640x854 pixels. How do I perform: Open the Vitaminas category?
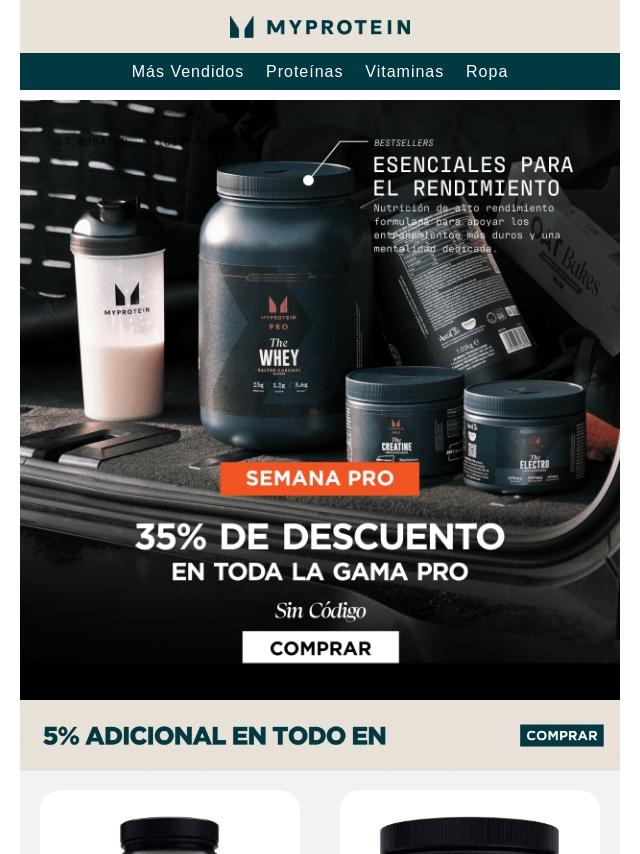tap(404, 72)
